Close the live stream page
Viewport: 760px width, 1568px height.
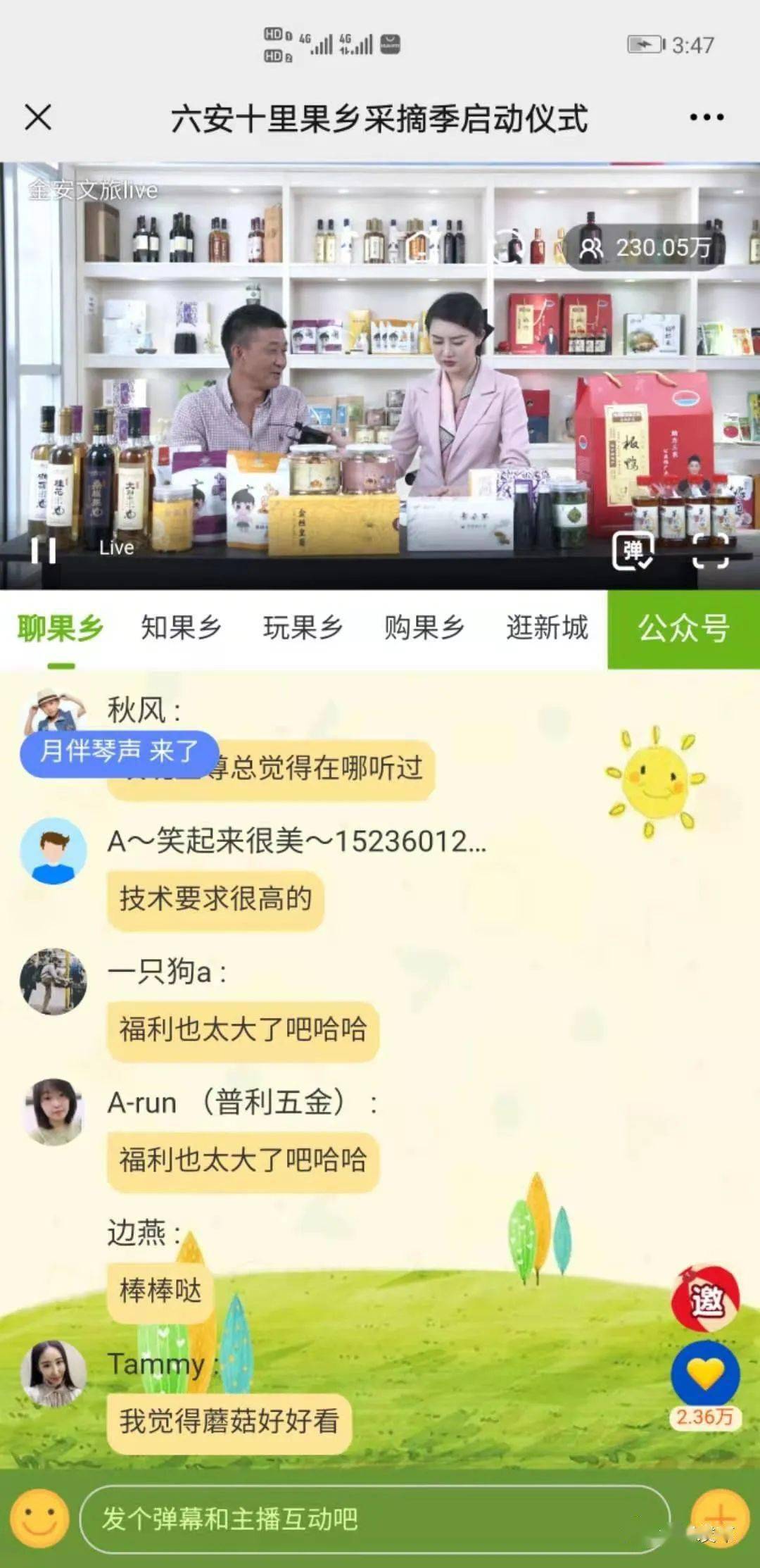[x=38, y=117]
